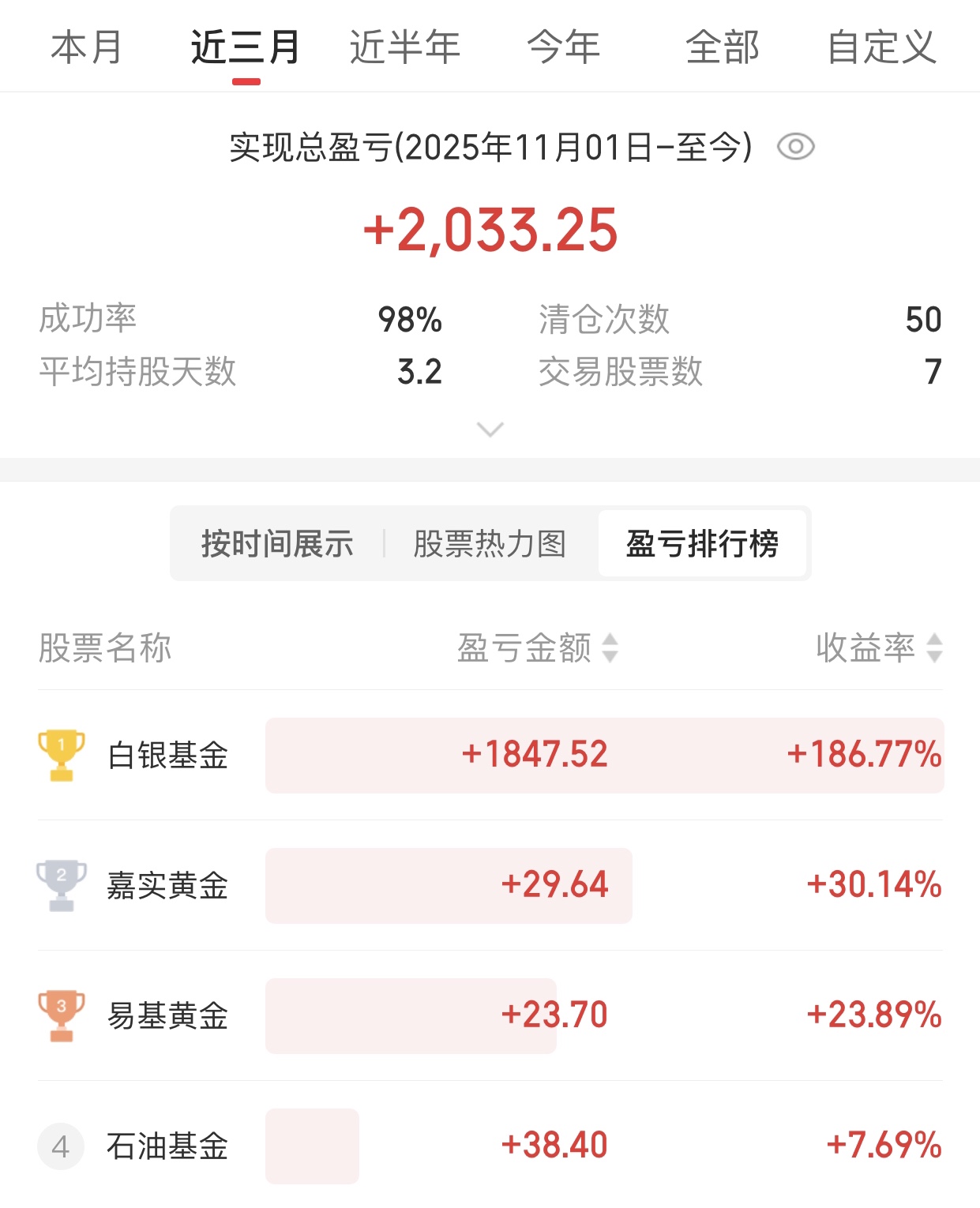This screenshot has height=1208, width=980.
Task: Hide the profit amount with the eye icon
Action: (795, 147)
